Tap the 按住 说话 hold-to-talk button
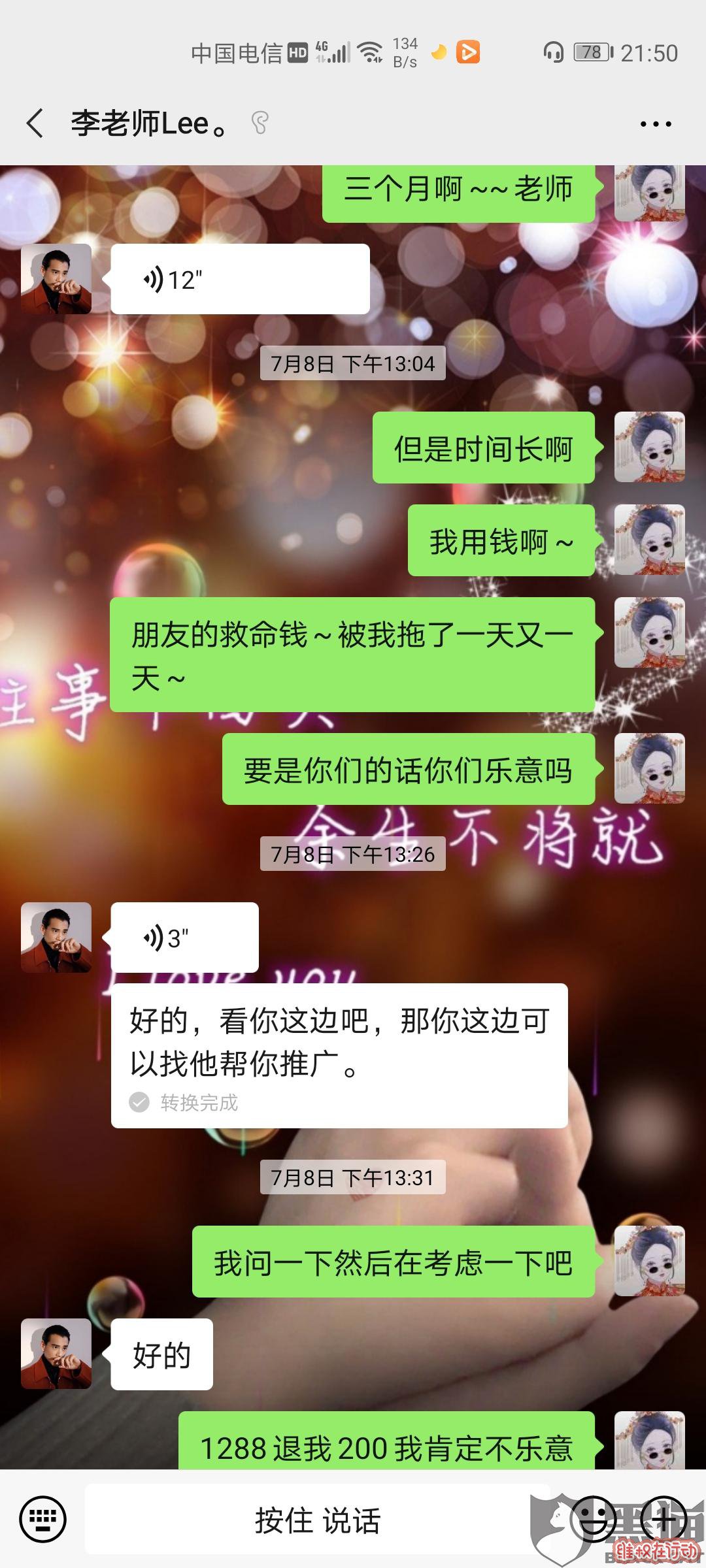 (x=318, y=1520)
